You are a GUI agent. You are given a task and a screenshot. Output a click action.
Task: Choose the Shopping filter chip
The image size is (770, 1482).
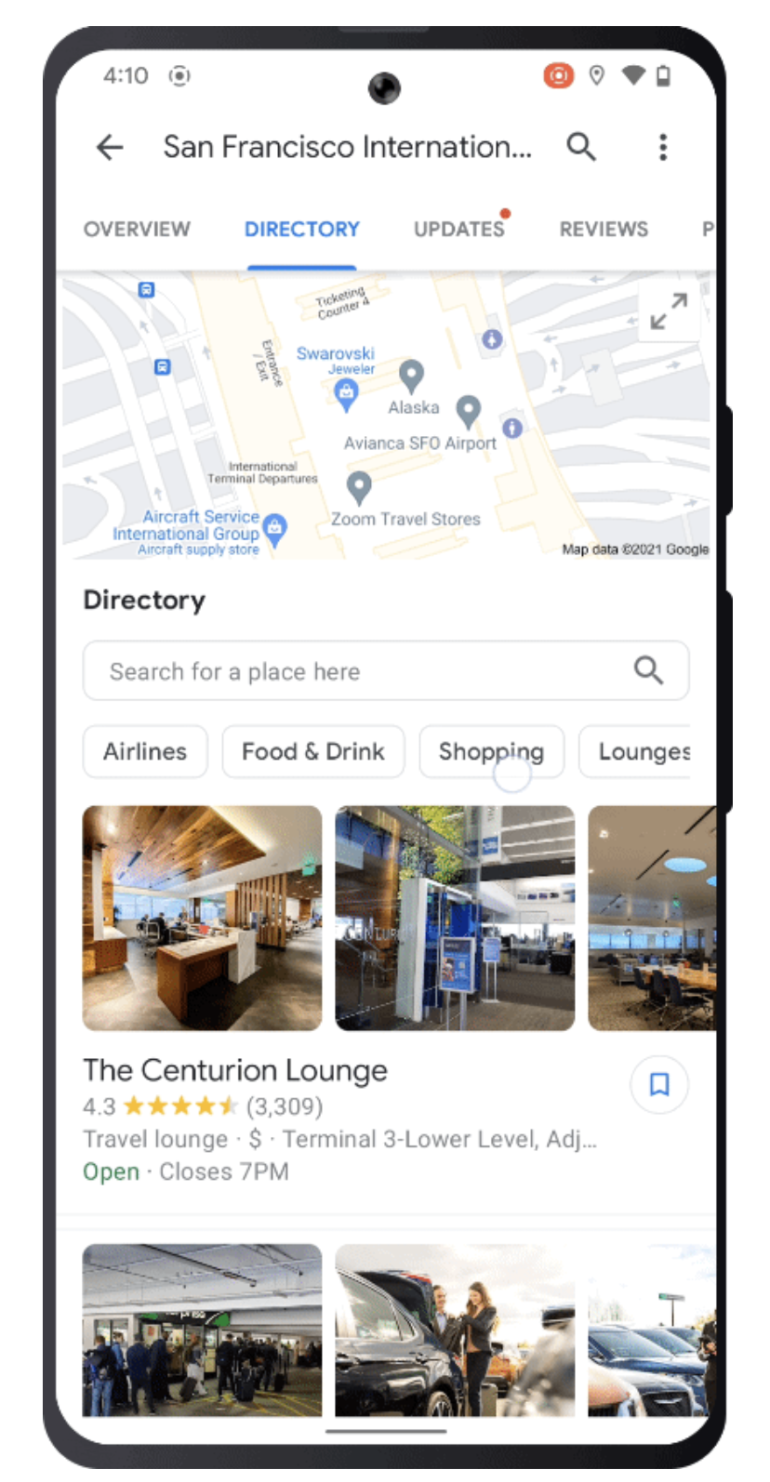pyautogui.click(x=491, y=752)
